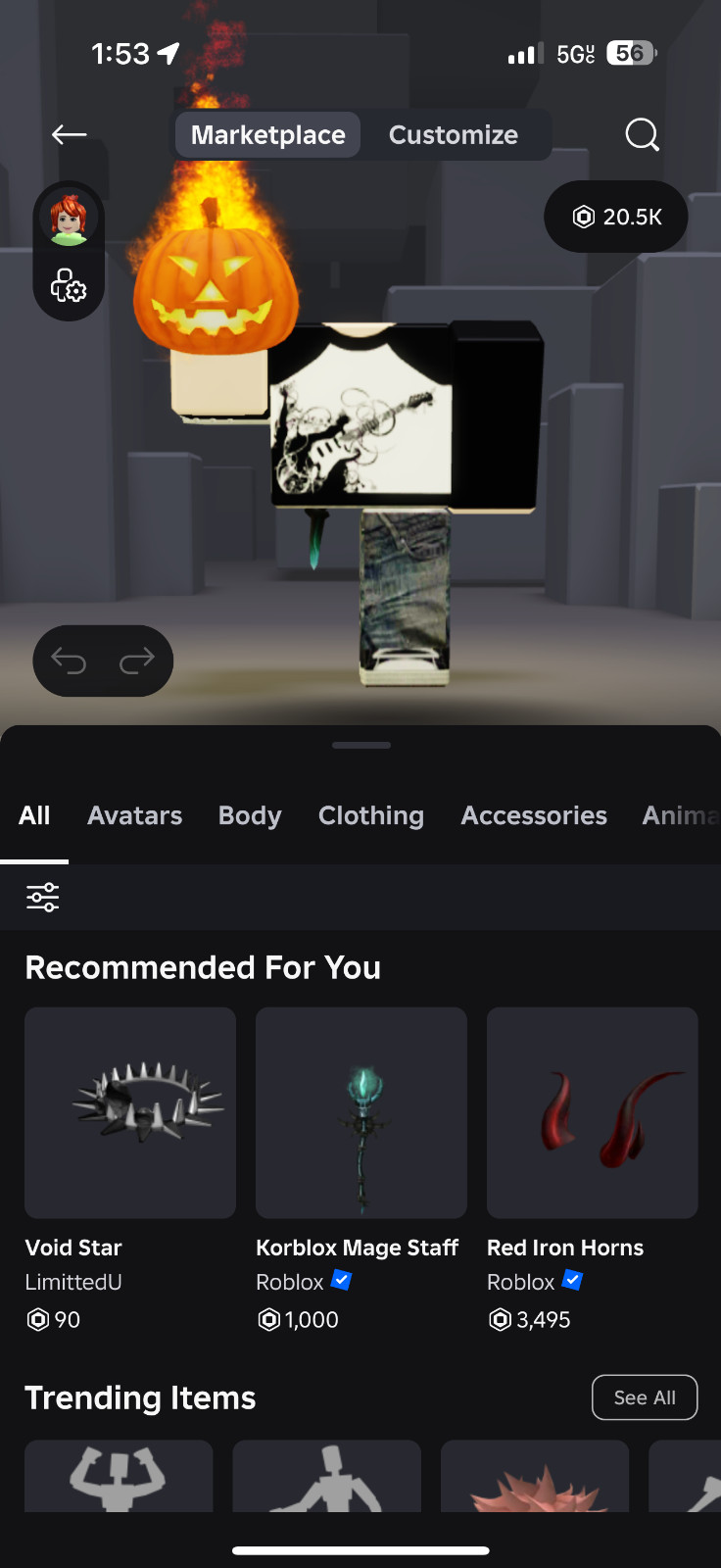Tap See All next to Trending Items
This screenshot has height=1568, width=721.
point(645,1397)
